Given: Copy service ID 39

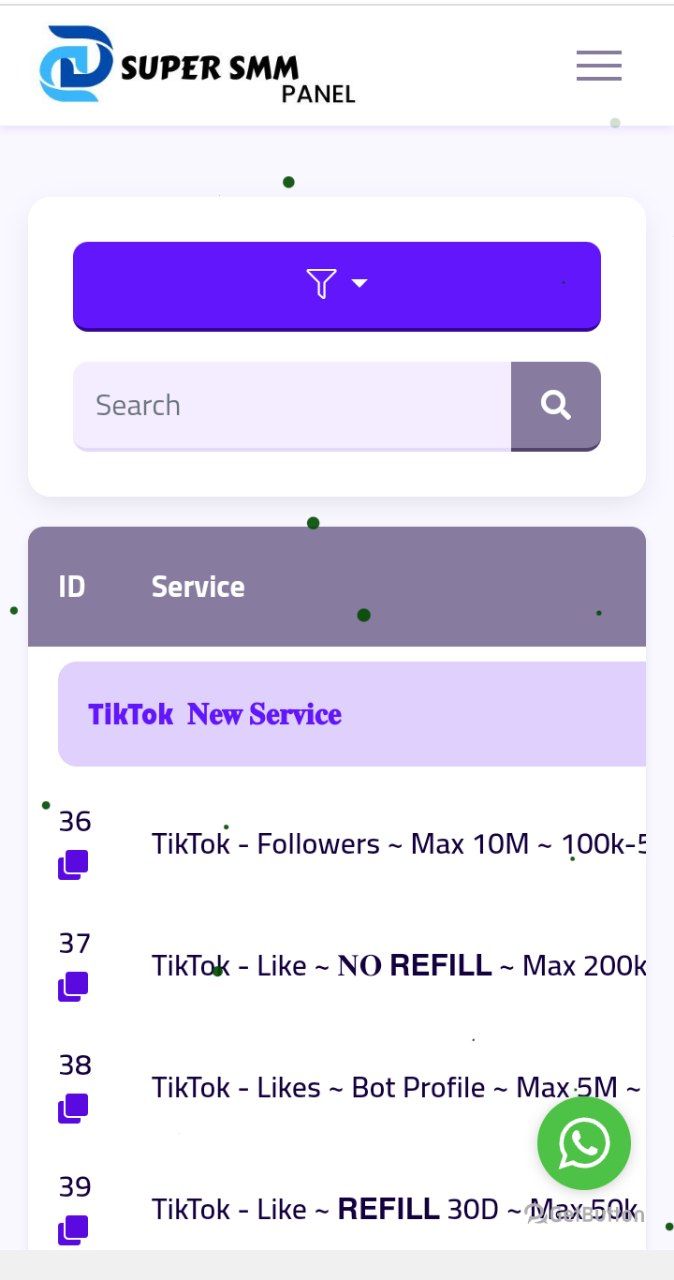Looking at the screenshot, I should coord(73,1231).
